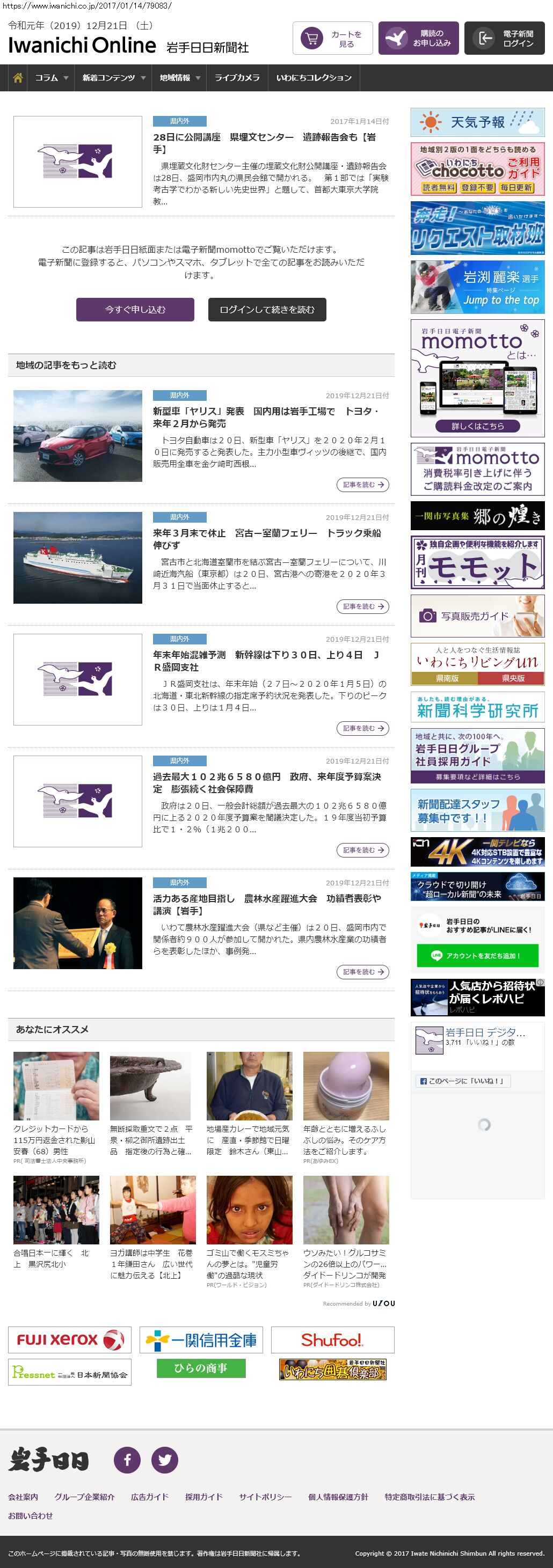Open ライブカメラ page
This screenshot has height=1568, width=553.
pos(237,78)
